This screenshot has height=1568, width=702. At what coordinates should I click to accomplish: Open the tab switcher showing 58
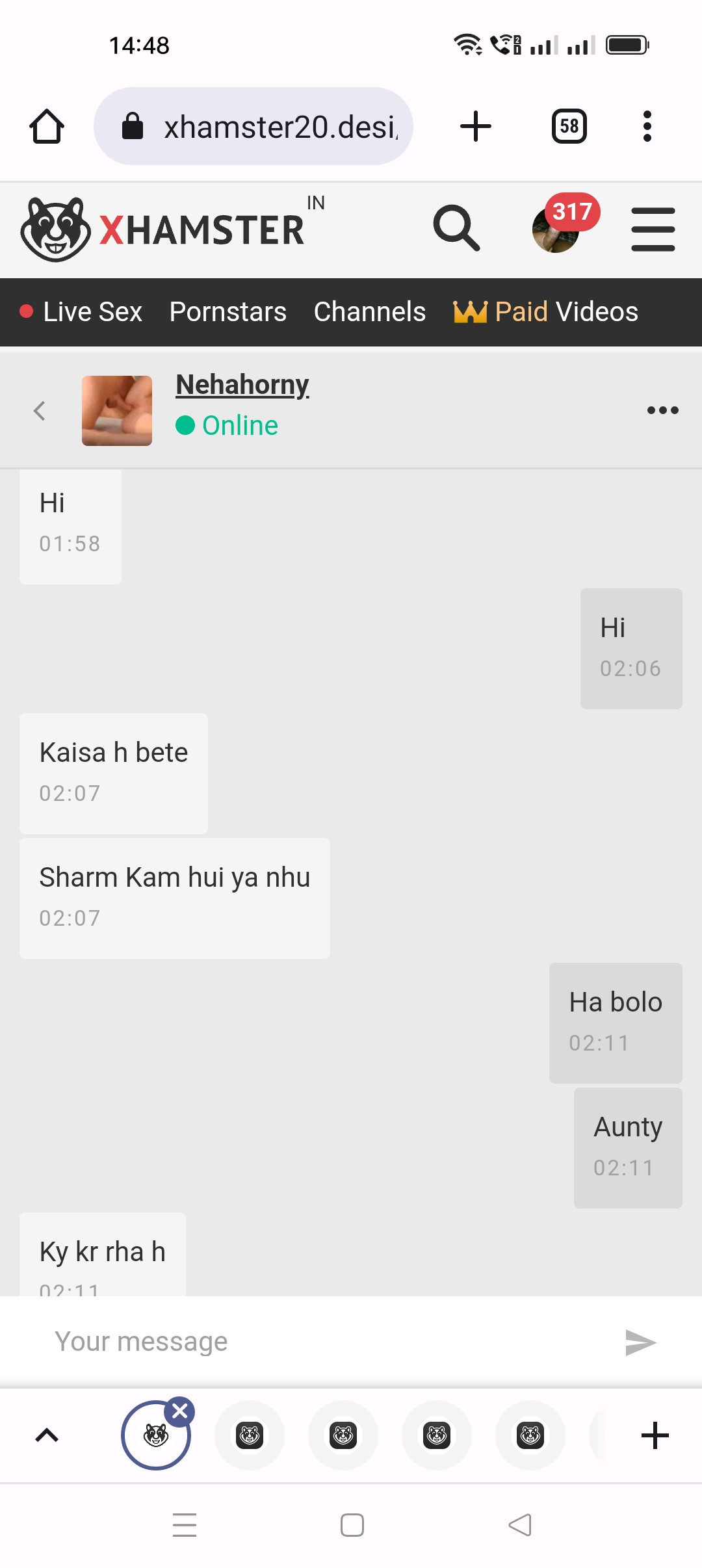click(569, 126)
